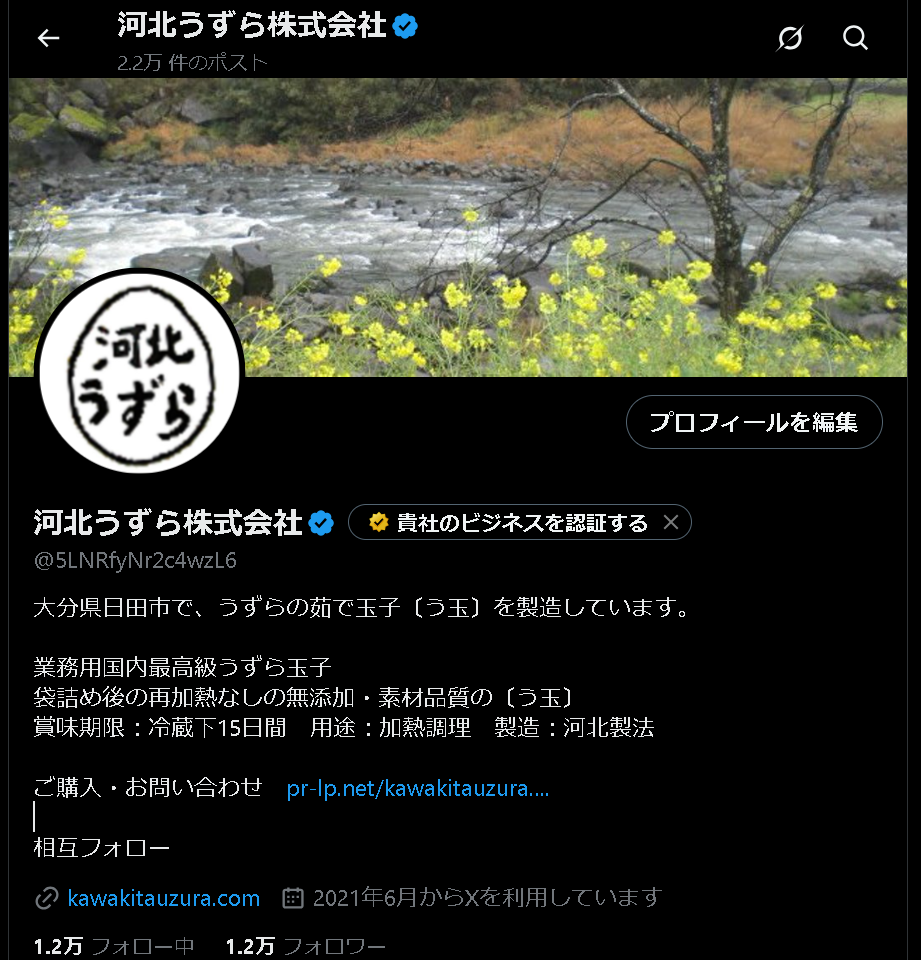Visit kawakitauzura.com website link
This screenshot has width=921, height=960.
[163, 898]
